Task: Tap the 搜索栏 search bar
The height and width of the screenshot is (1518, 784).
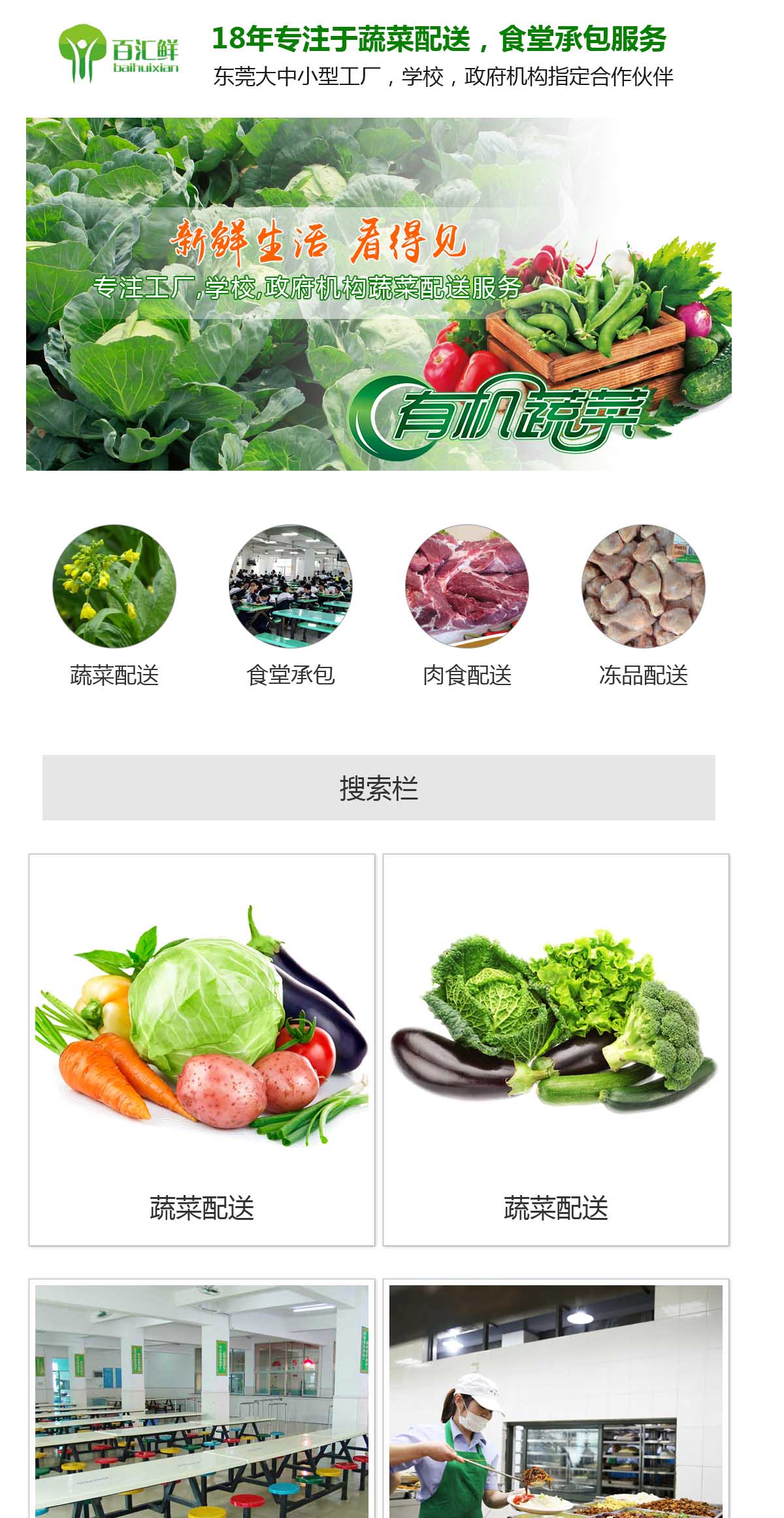Action: coord(379,788)
